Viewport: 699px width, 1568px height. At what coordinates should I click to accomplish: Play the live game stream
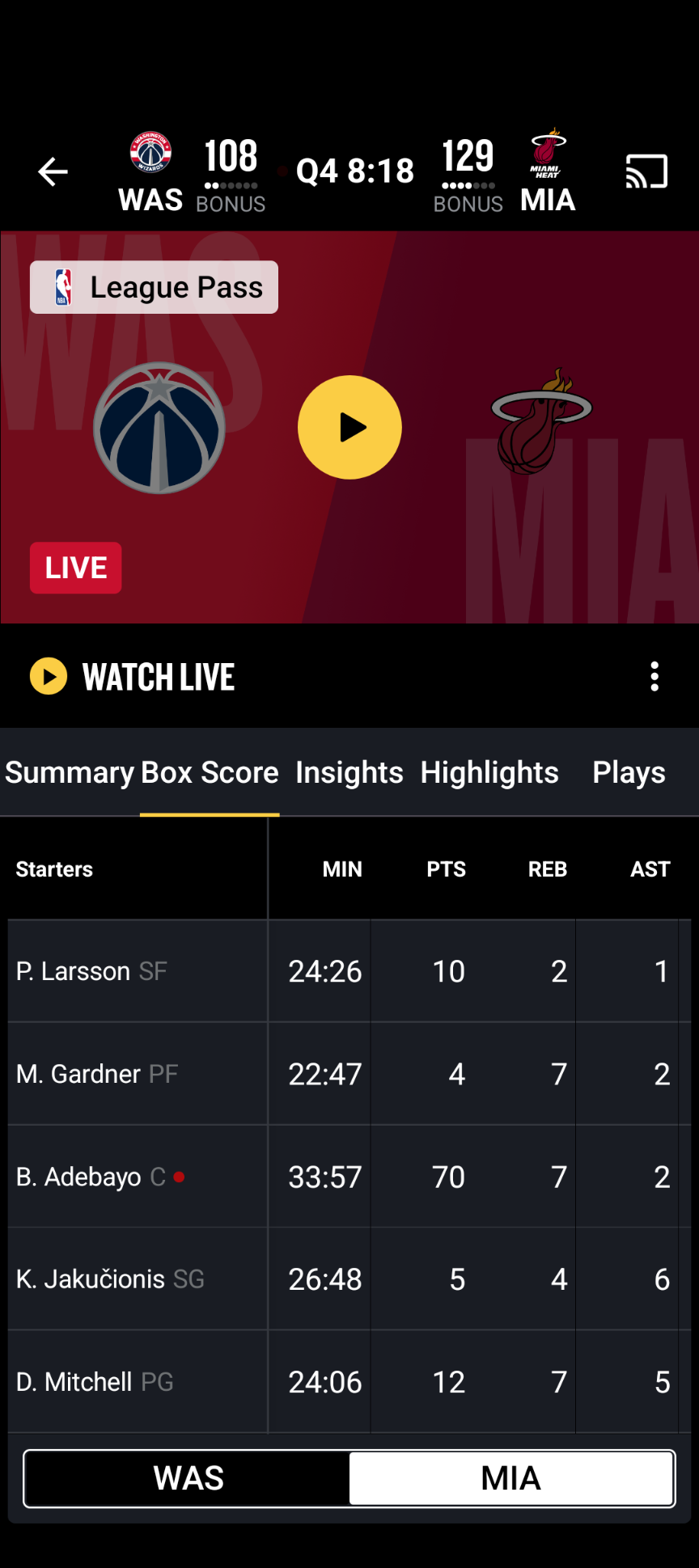[349, 428]
